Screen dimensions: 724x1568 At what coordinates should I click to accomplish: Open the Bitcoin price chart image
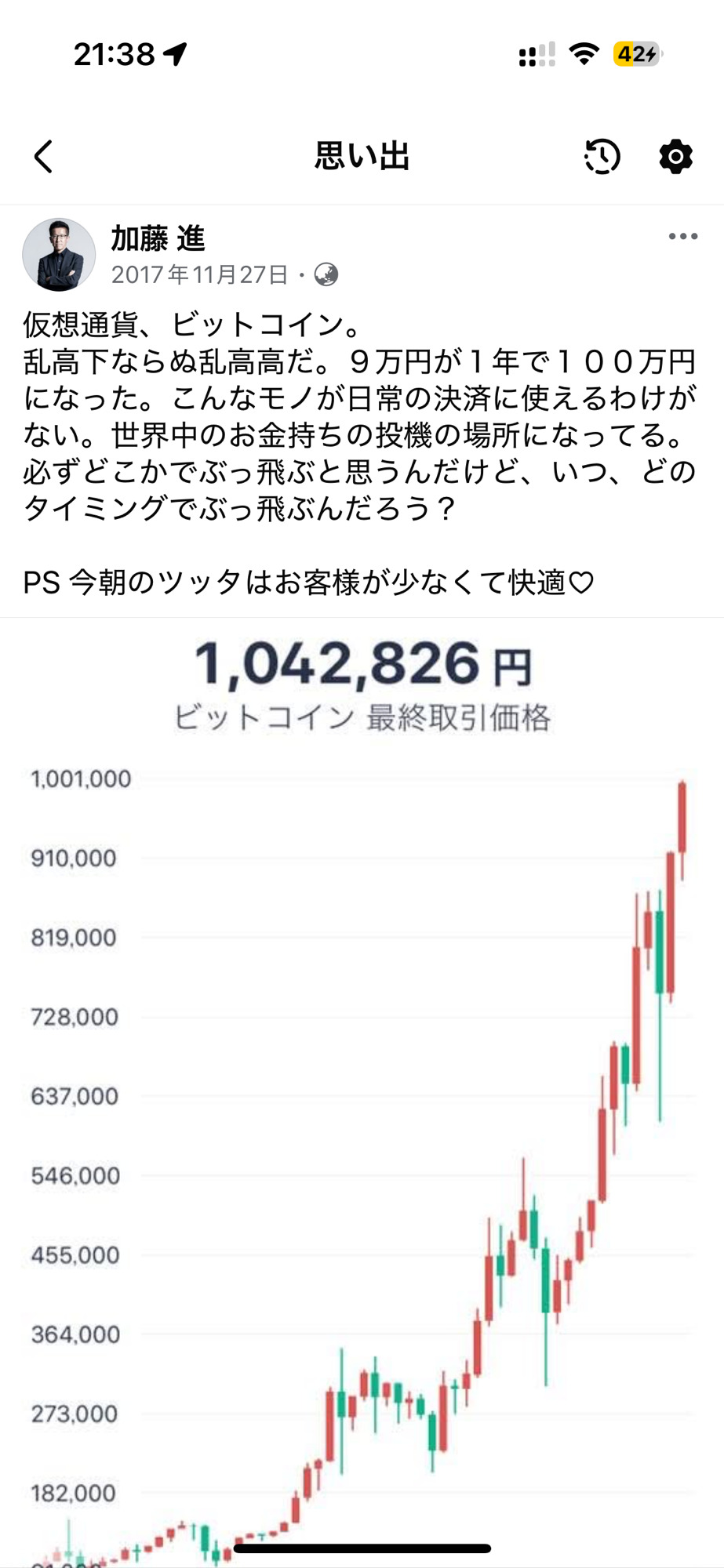(x=362, y=1098)
